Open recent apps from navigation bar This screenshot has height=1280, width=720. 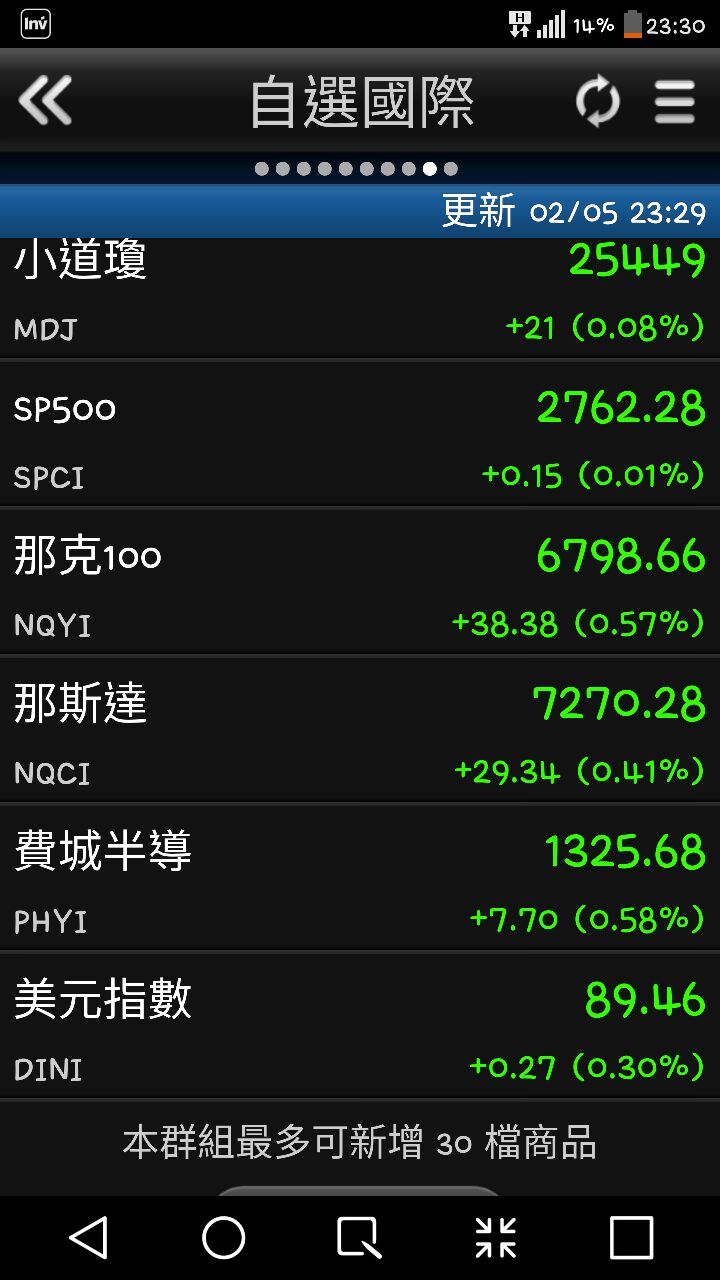coord(631,1238)
